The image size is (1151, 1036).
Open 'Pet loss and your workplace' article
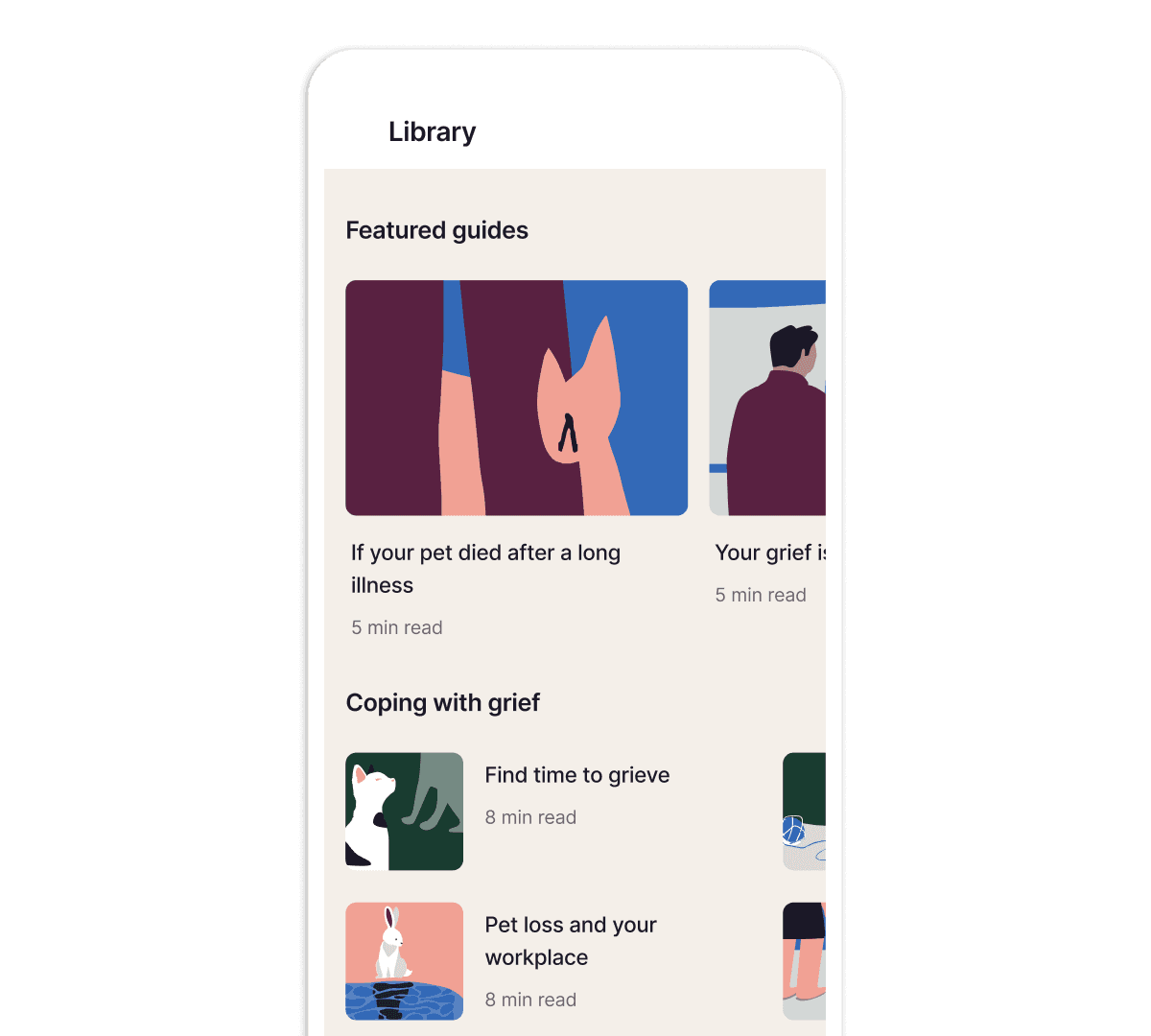click(570, 941)
